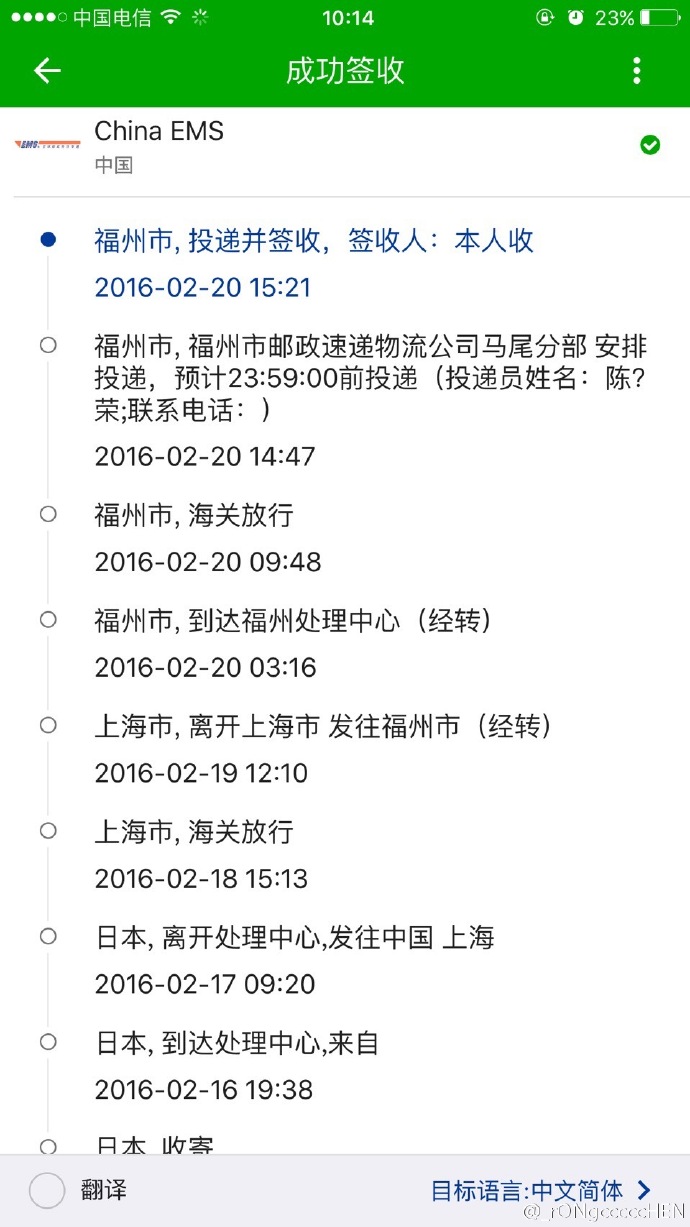The image size is (690, 1227).
Task: Go back using the arrow icon
Action: point(47,70)
